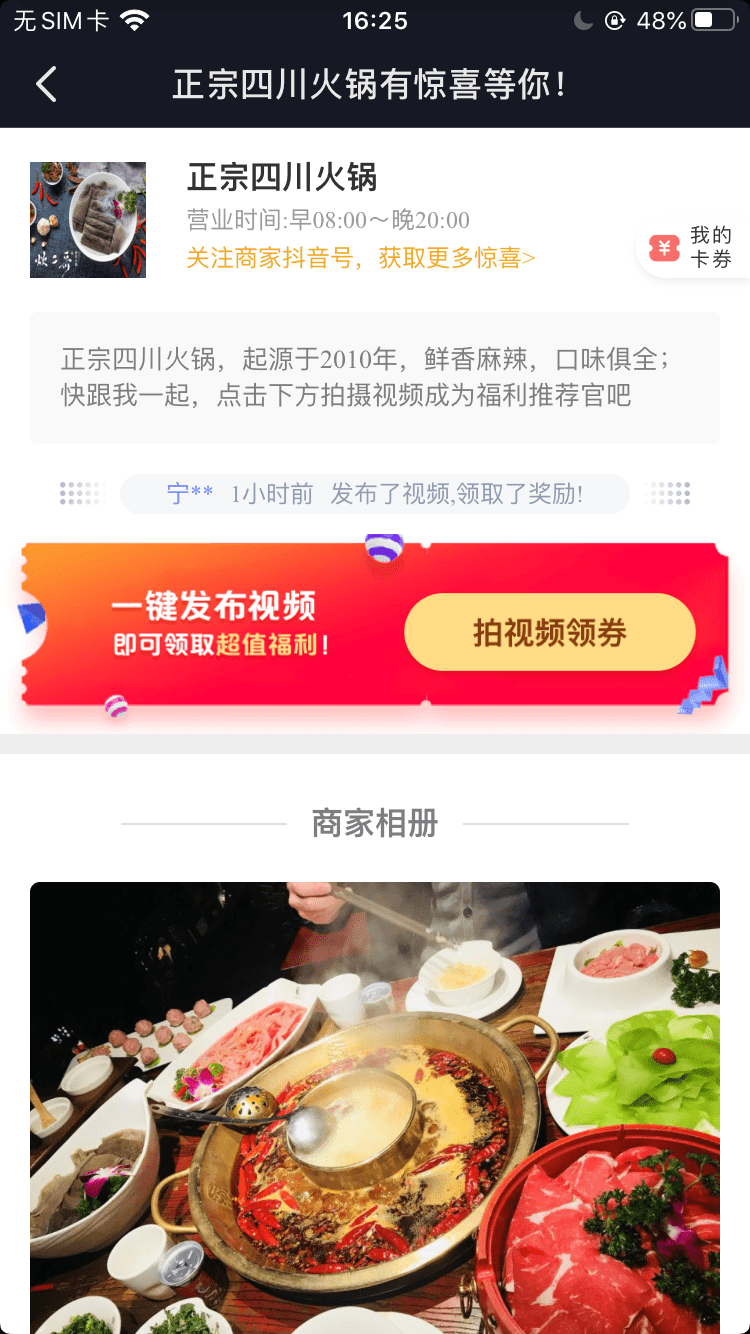View the 正宗四川火锅 merchant avatar

click(88, 220)
